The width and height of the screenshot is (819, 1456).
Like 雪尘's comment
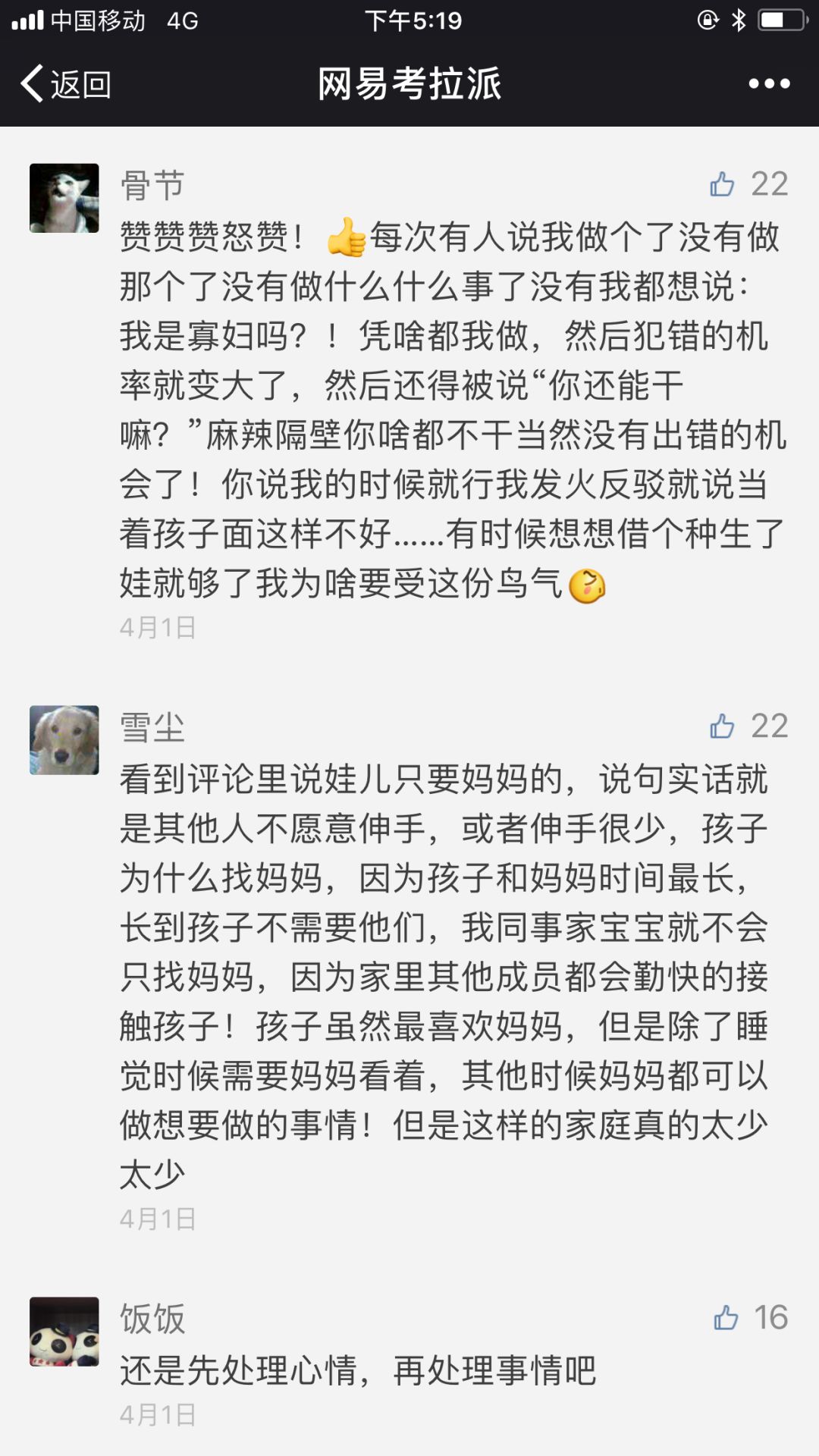(x=723, y=726)
